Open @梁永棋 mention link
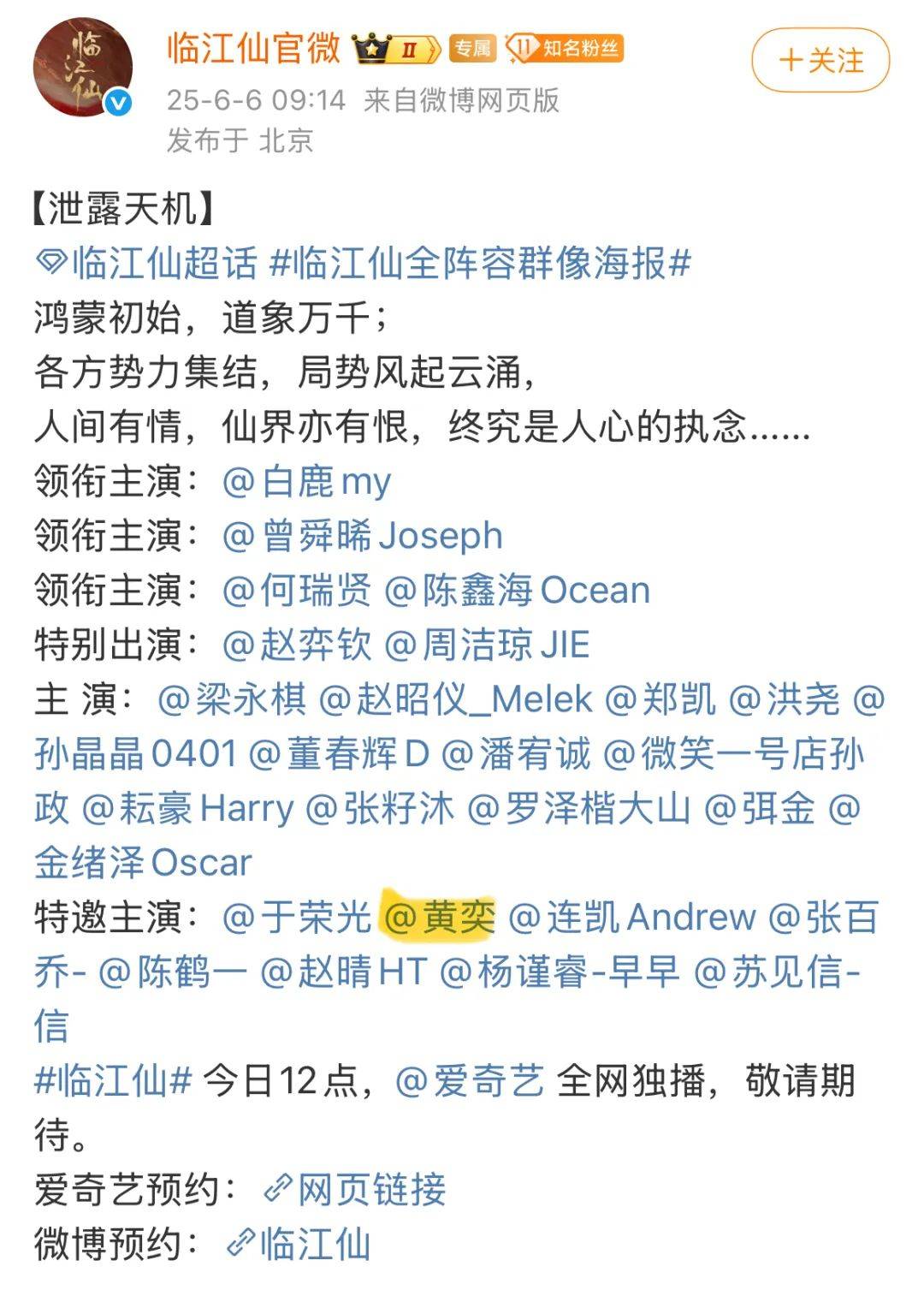This screenshot has height=1290, width=924. pos(232,699)
